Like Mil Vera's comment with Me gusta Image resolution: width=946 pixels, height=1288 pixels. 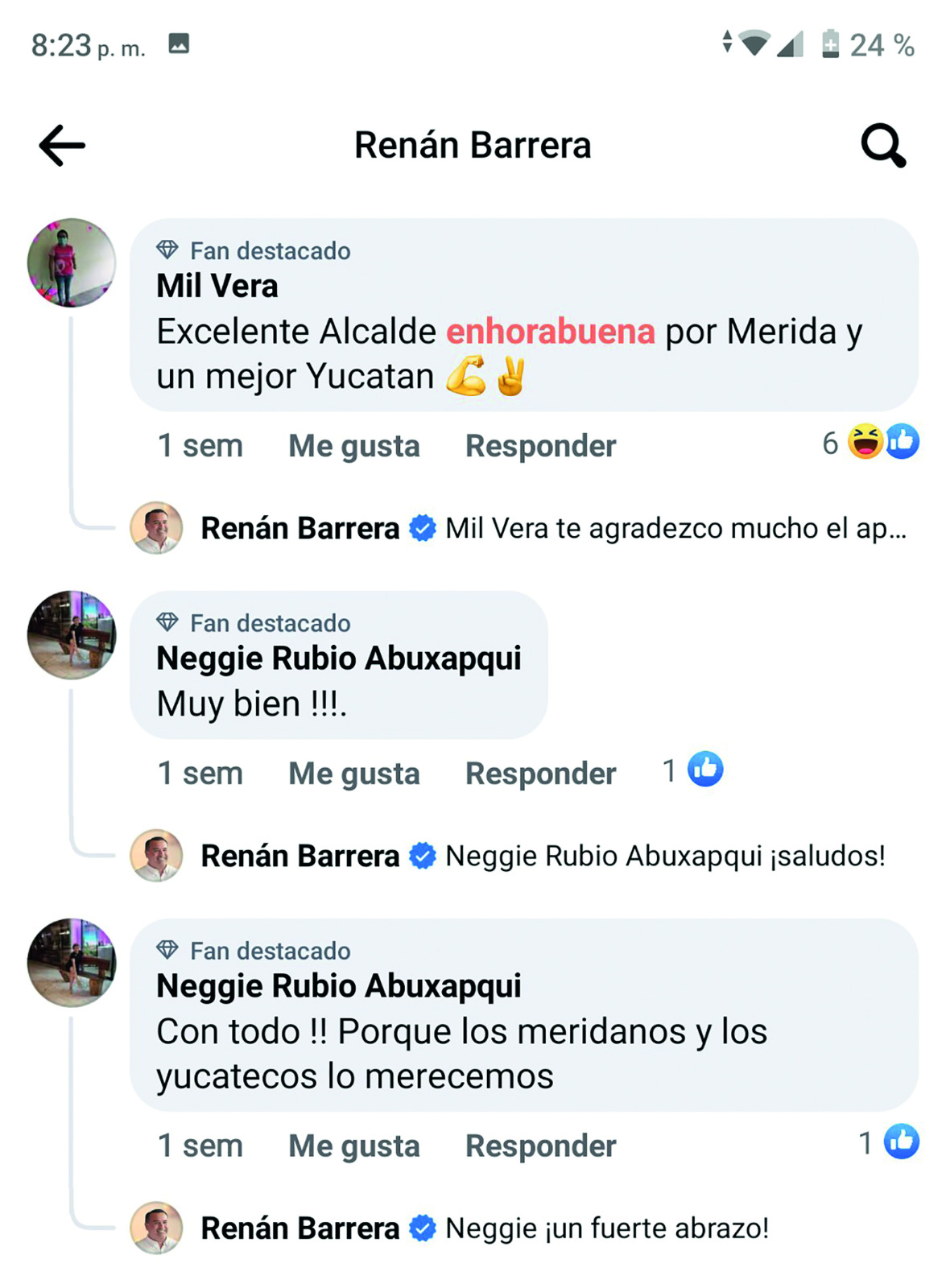tap(353, 446)
